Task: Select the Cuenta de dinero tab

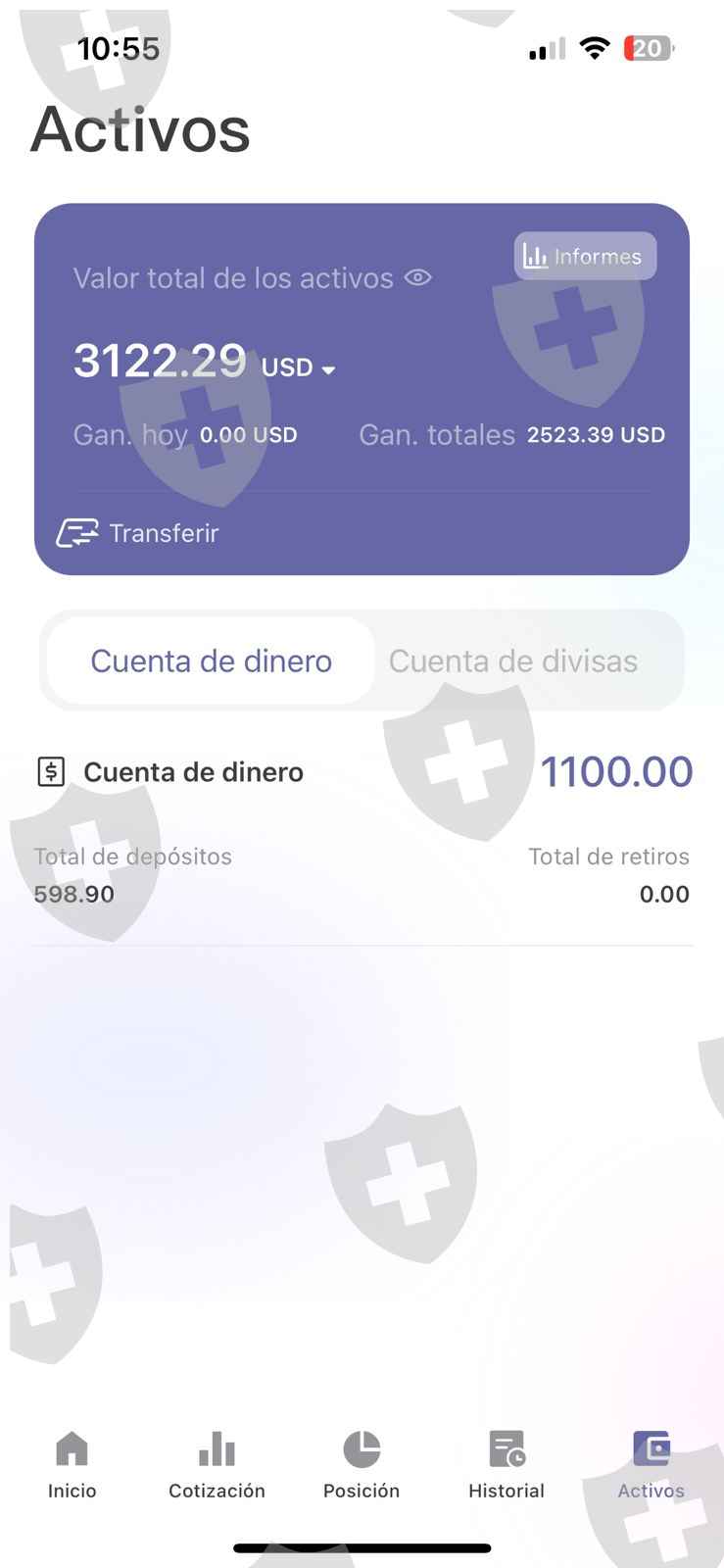Action: [211, 661]
